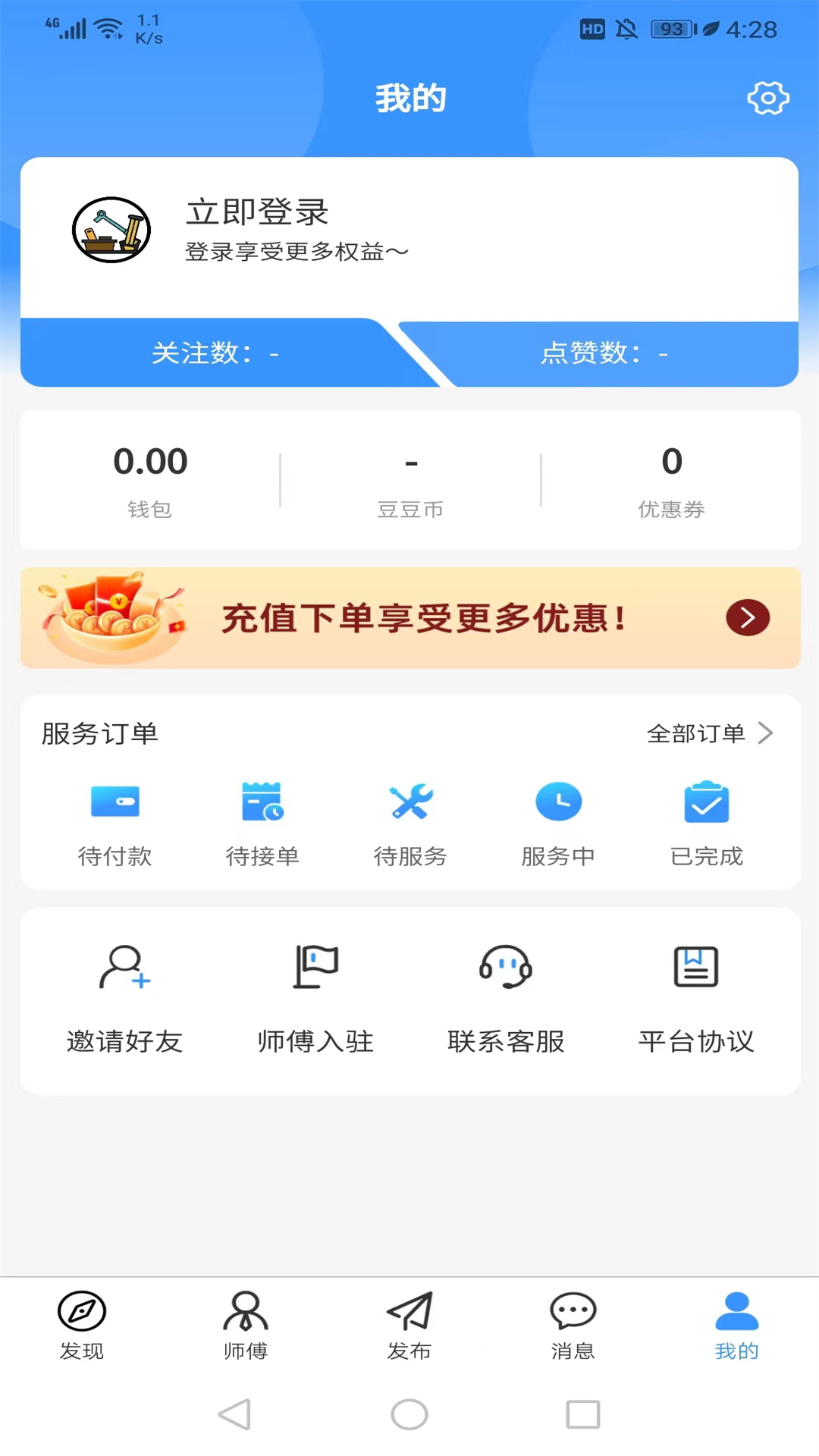Image resolution: width=819 pixels, height=1456 pixels.
Task: Select the 已完成 checklist icon
Action: click(706, 802)
